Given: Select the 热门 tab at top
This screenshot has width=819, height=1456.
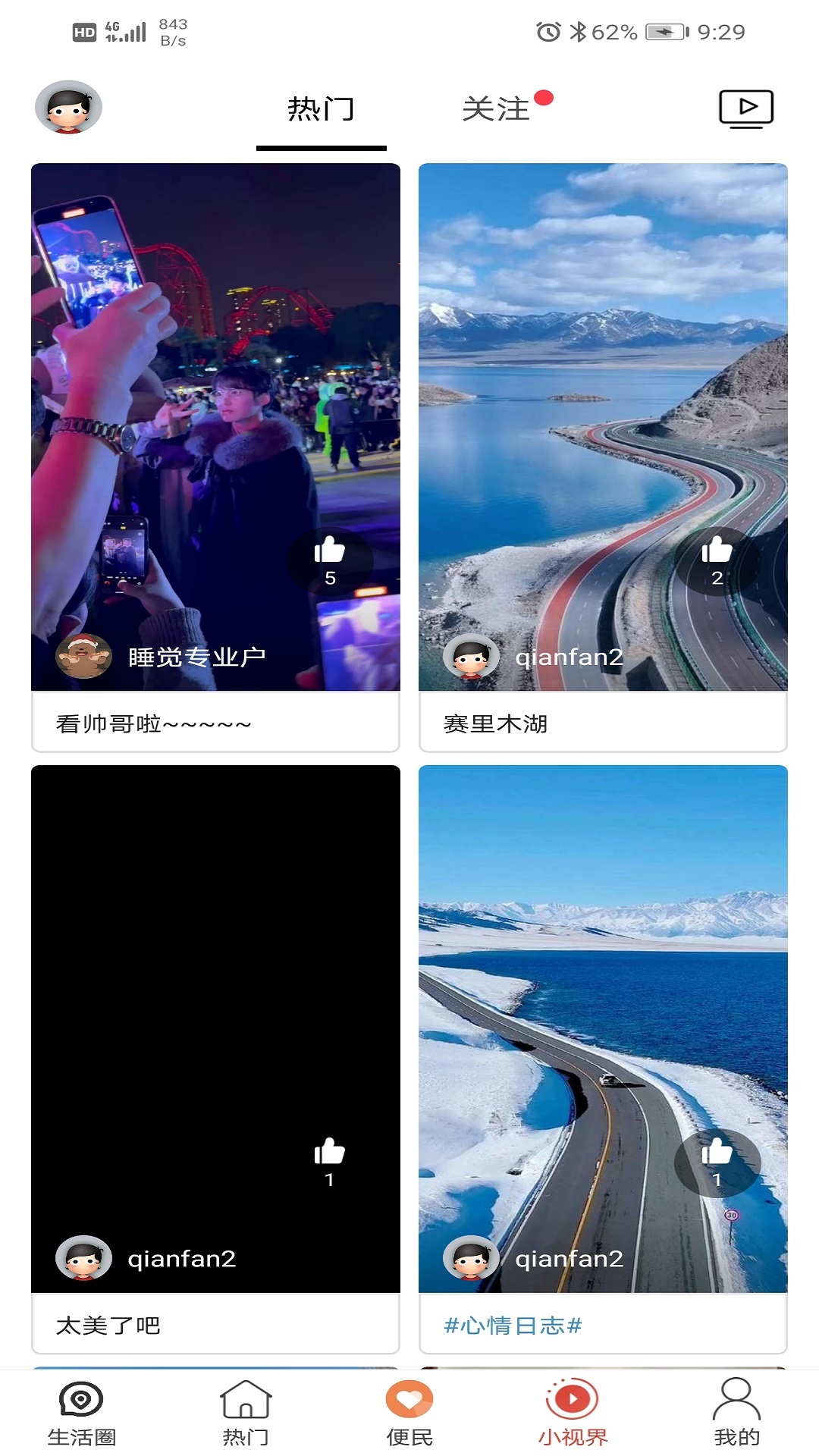Looking at the screenshot, I should [320, 108].
